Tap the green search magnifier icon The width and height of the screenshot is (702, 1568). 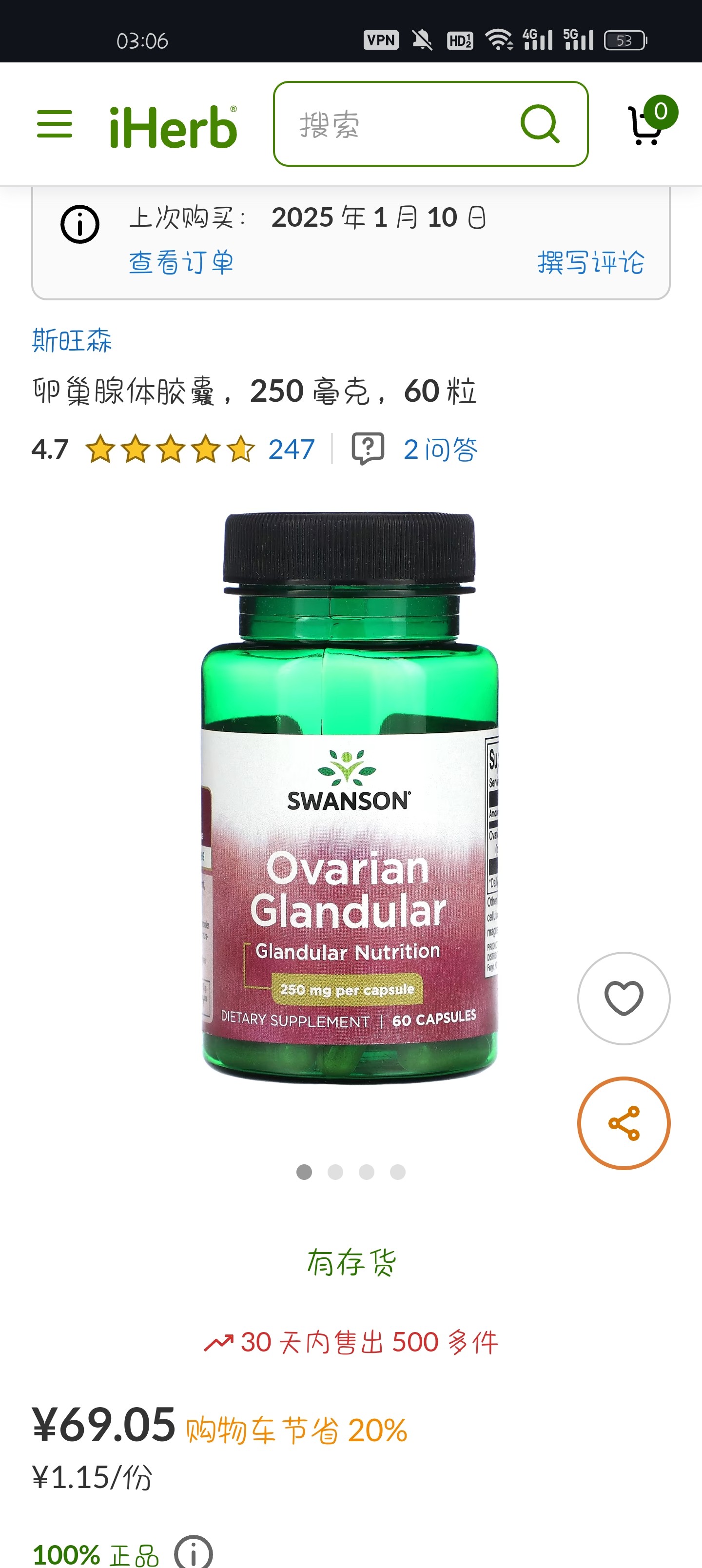[540, 124]
